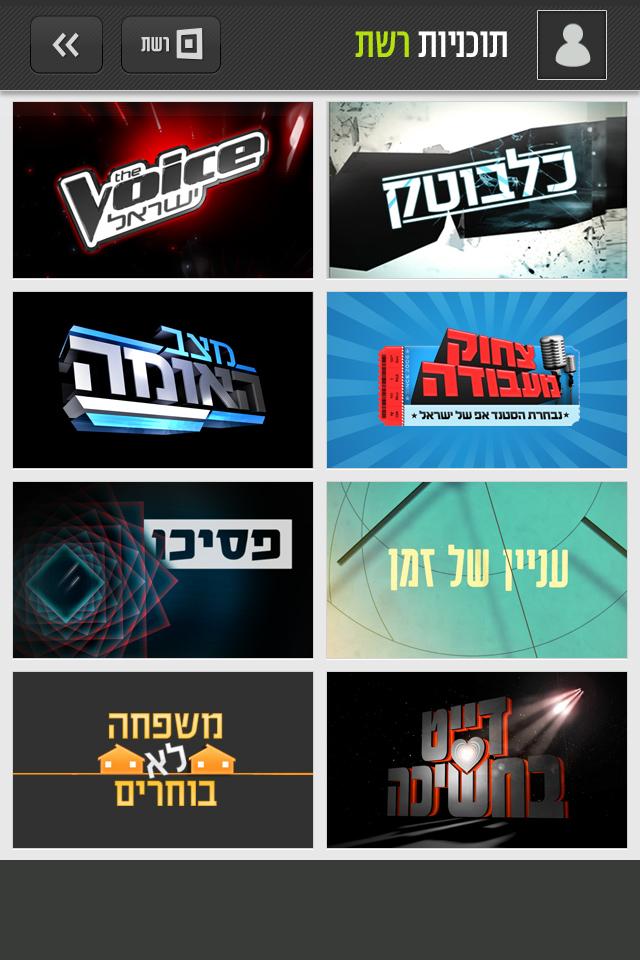640x960 pixels.
Task: Open צחוק מעבודה stand-up show
Action: tap(477, 380)
